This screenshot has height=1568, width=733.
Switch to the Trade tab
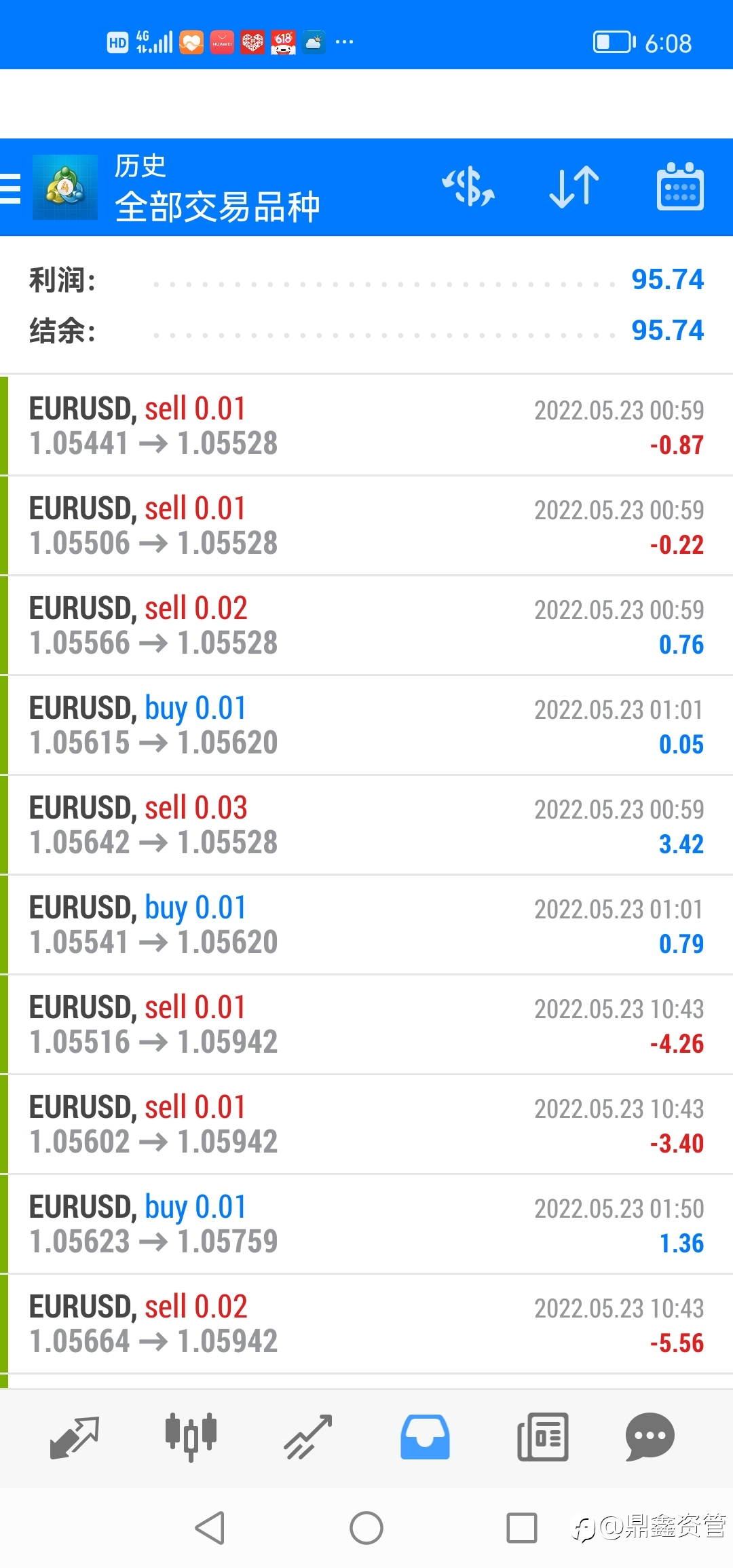(308, 1438)
